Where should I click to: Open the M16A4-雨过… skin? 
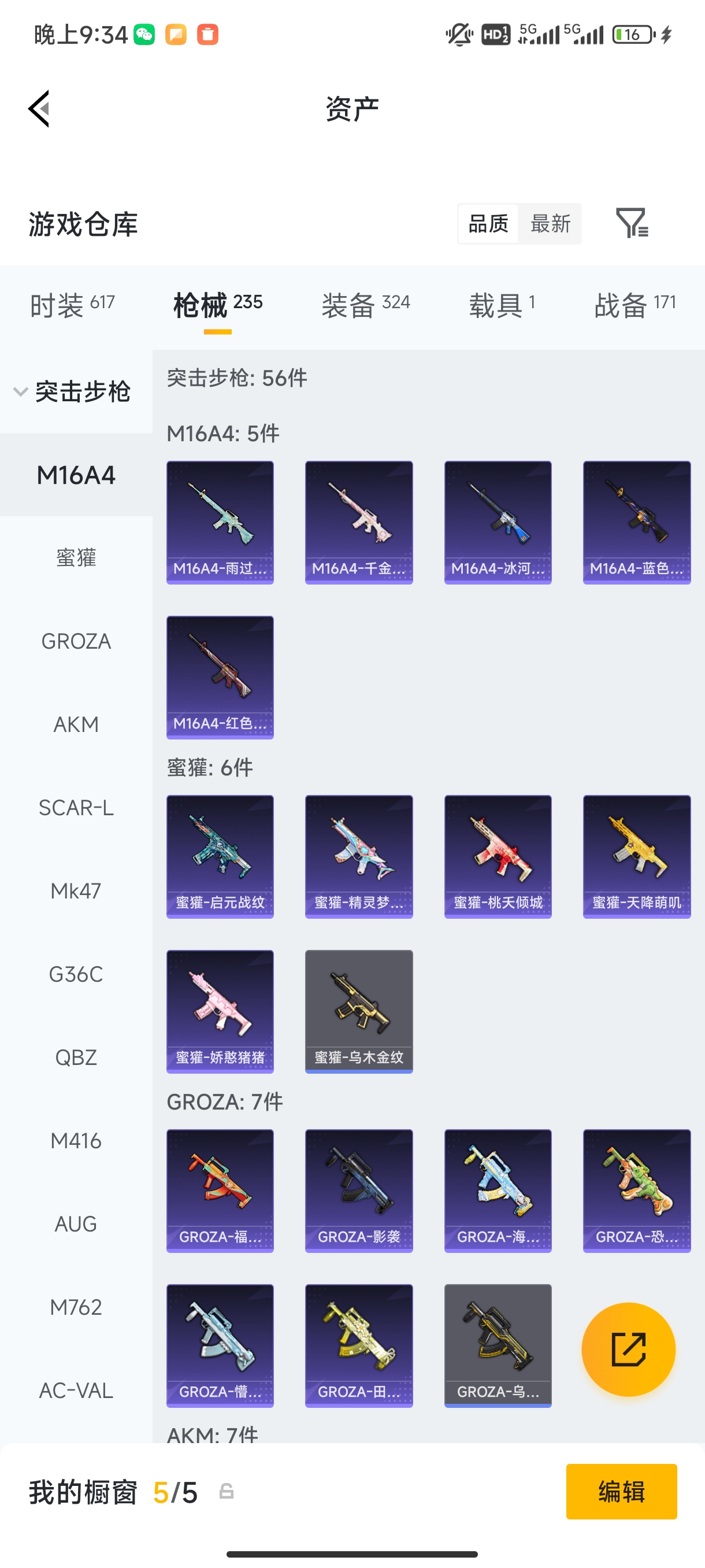(220, 522)
